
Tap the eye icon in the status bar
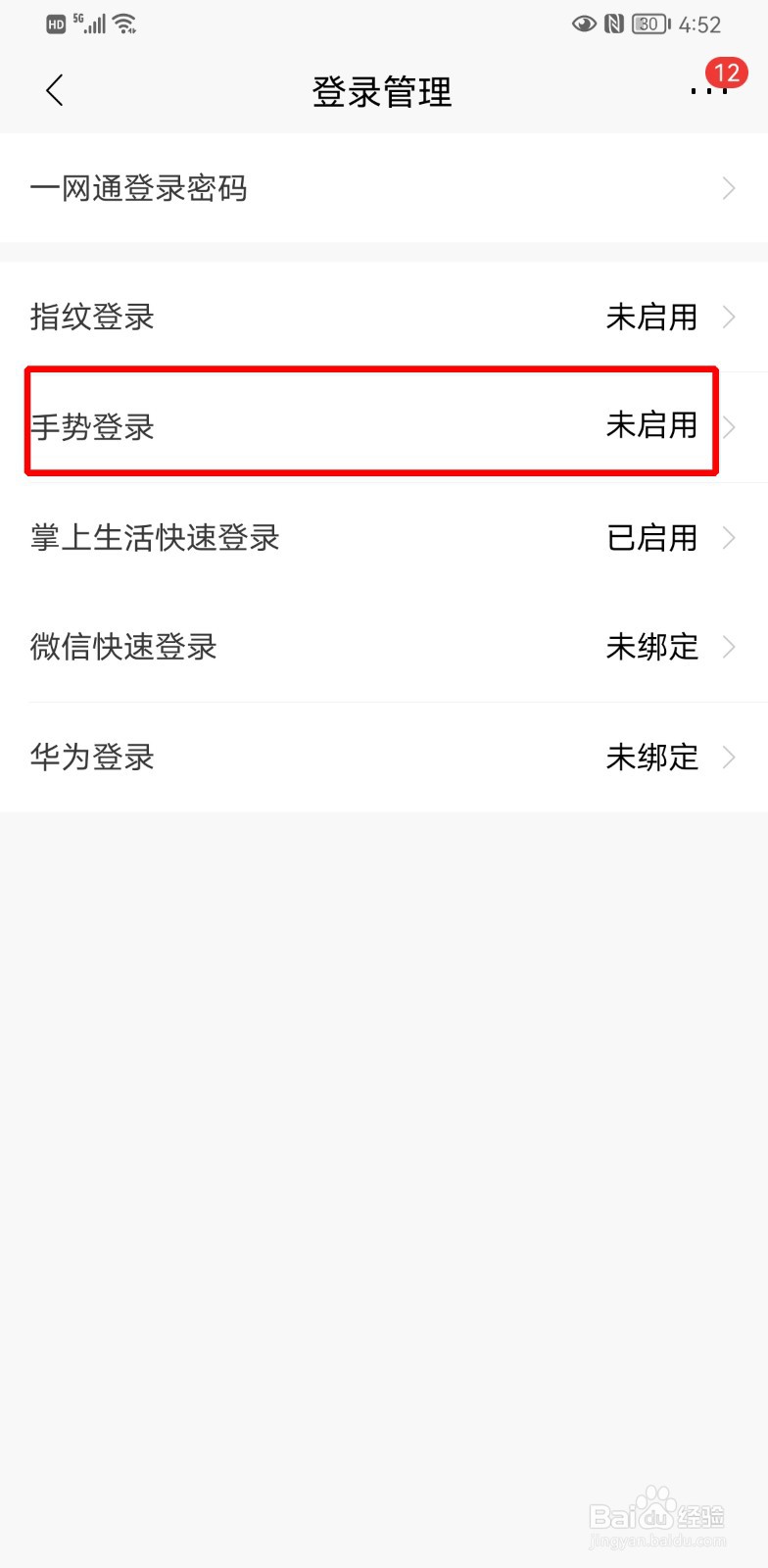click(584, 24)
